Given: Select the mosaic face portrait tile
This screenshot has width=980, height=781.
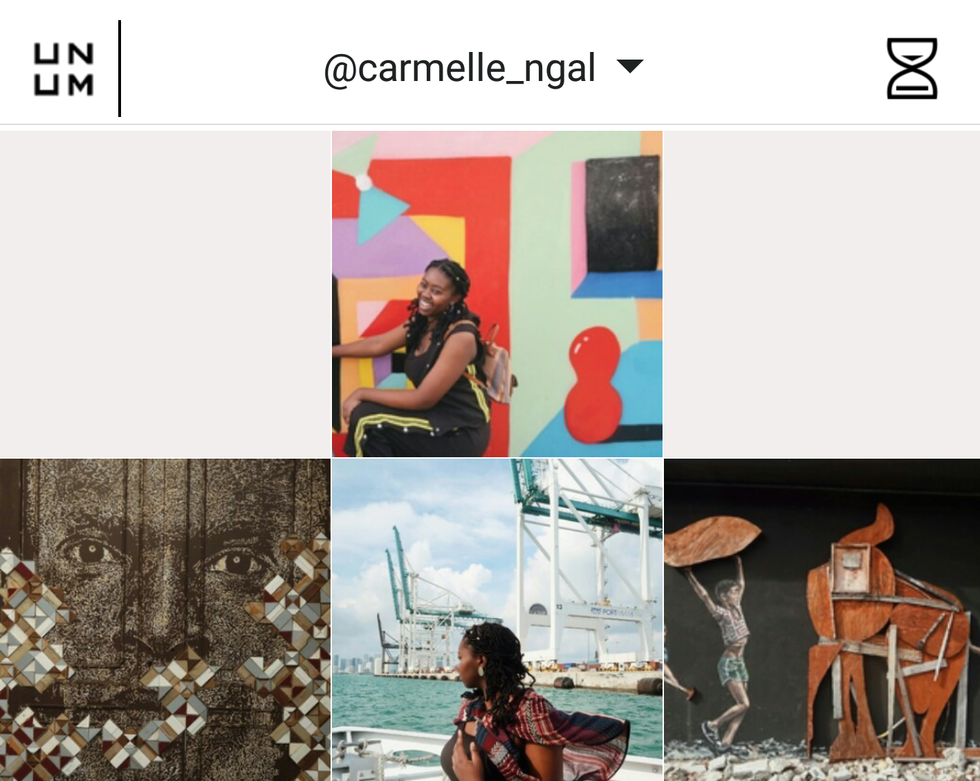Looking at the screenshot, I should pyautogui.click(x=165, y=619).
